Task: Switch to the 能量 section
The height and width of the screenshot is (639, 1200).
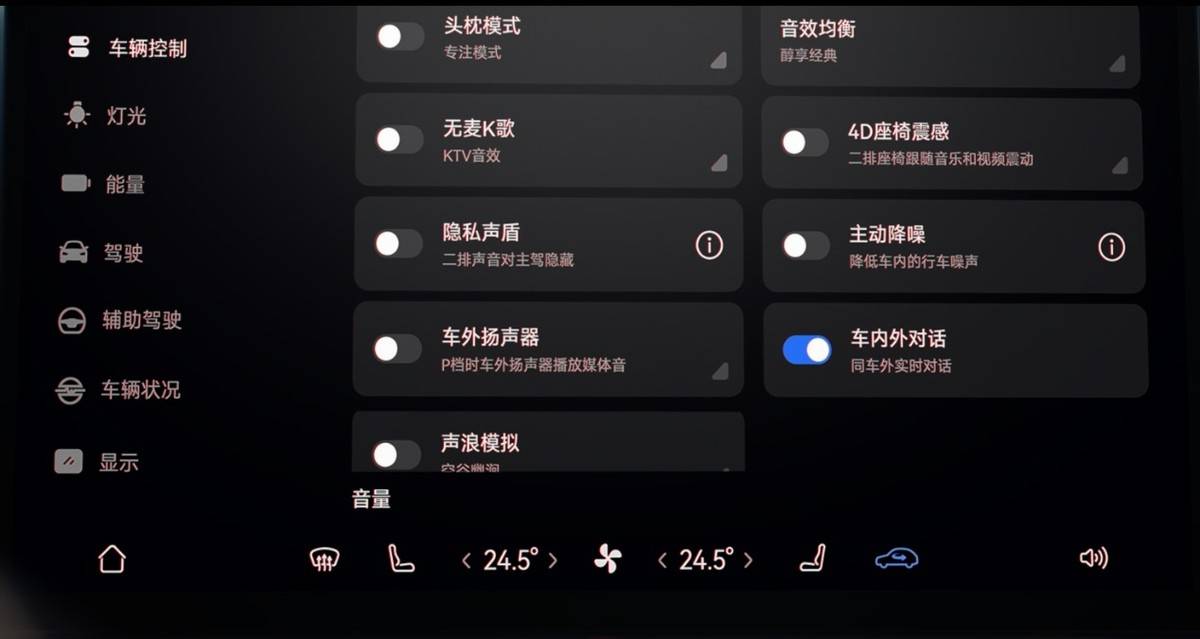Action: 104,184
